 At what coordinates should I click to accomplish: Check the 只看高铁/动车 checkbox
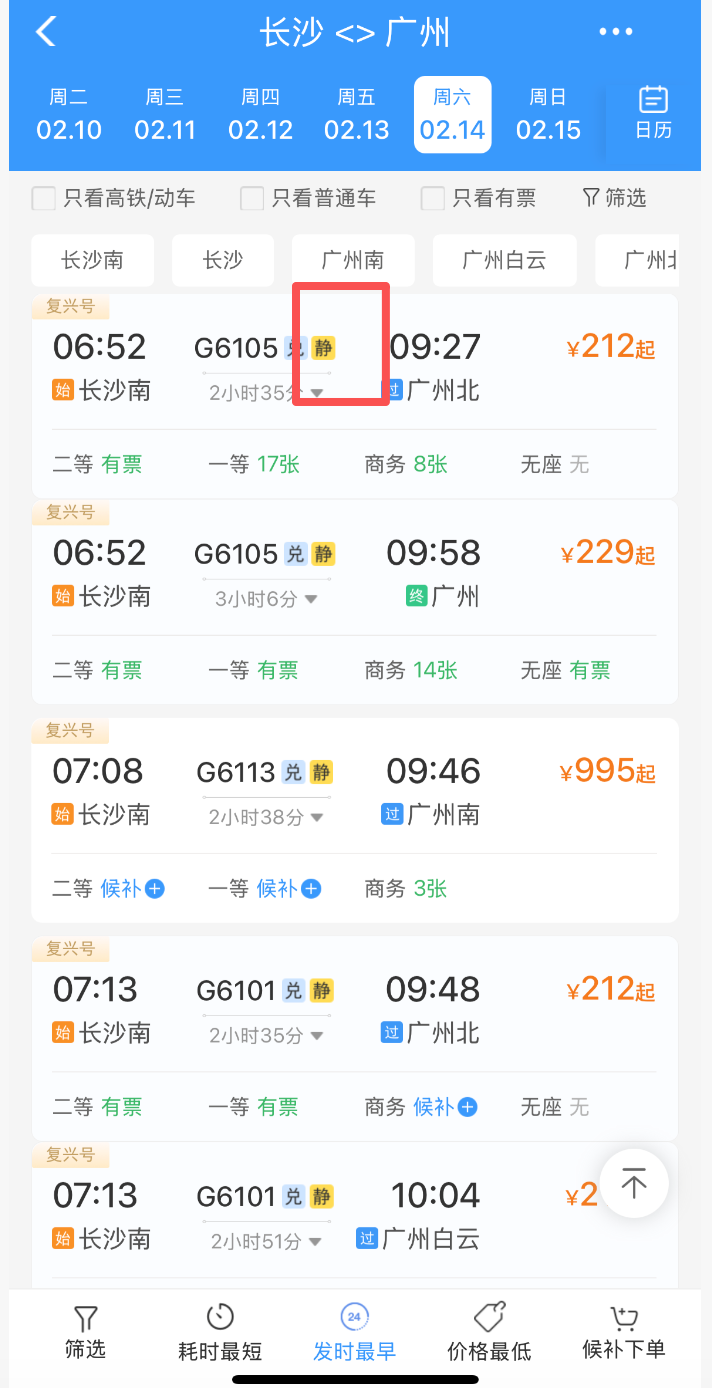coord(44,198)
